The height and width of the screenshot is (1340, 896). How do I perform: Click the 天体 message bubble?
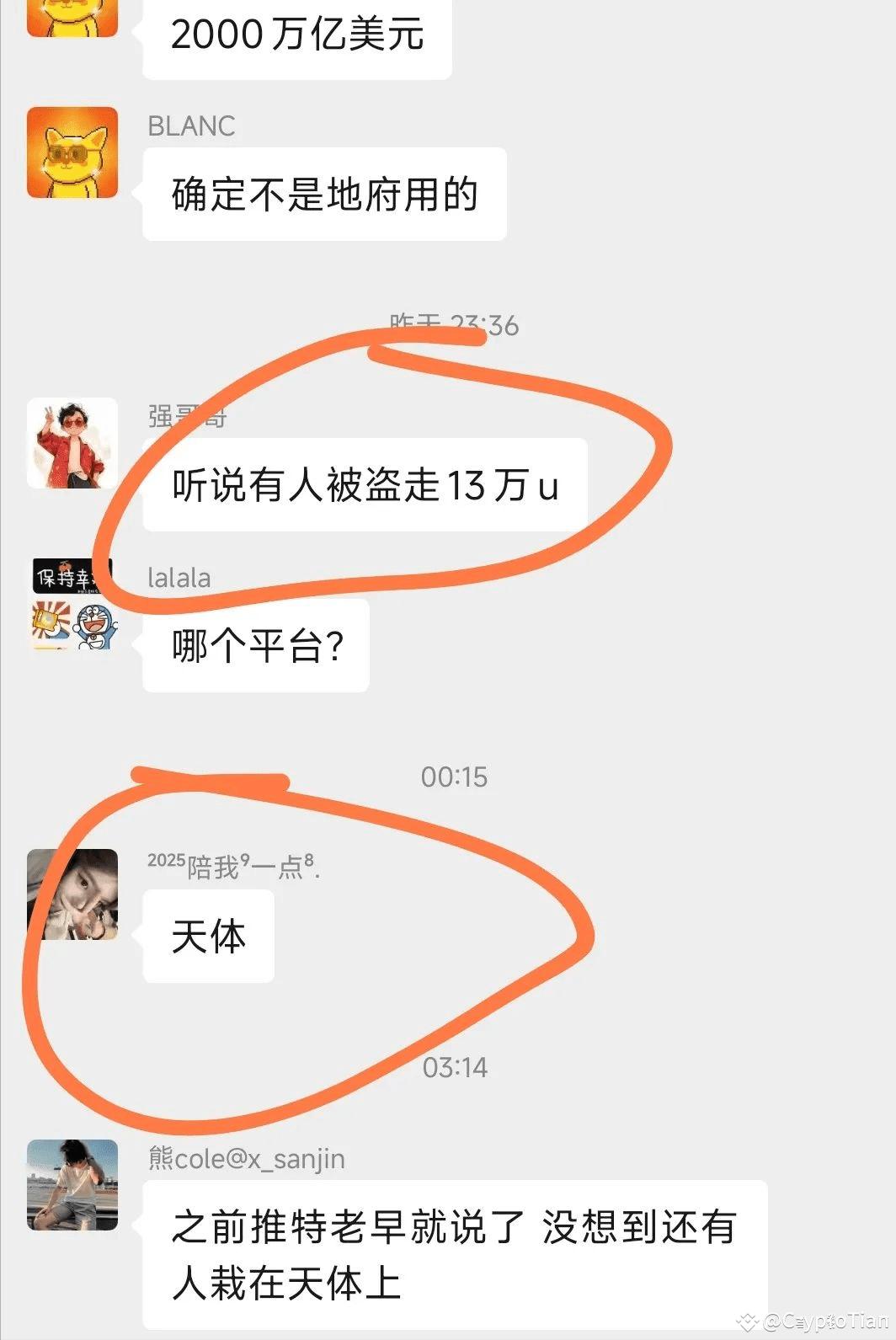tap(207, 935)
